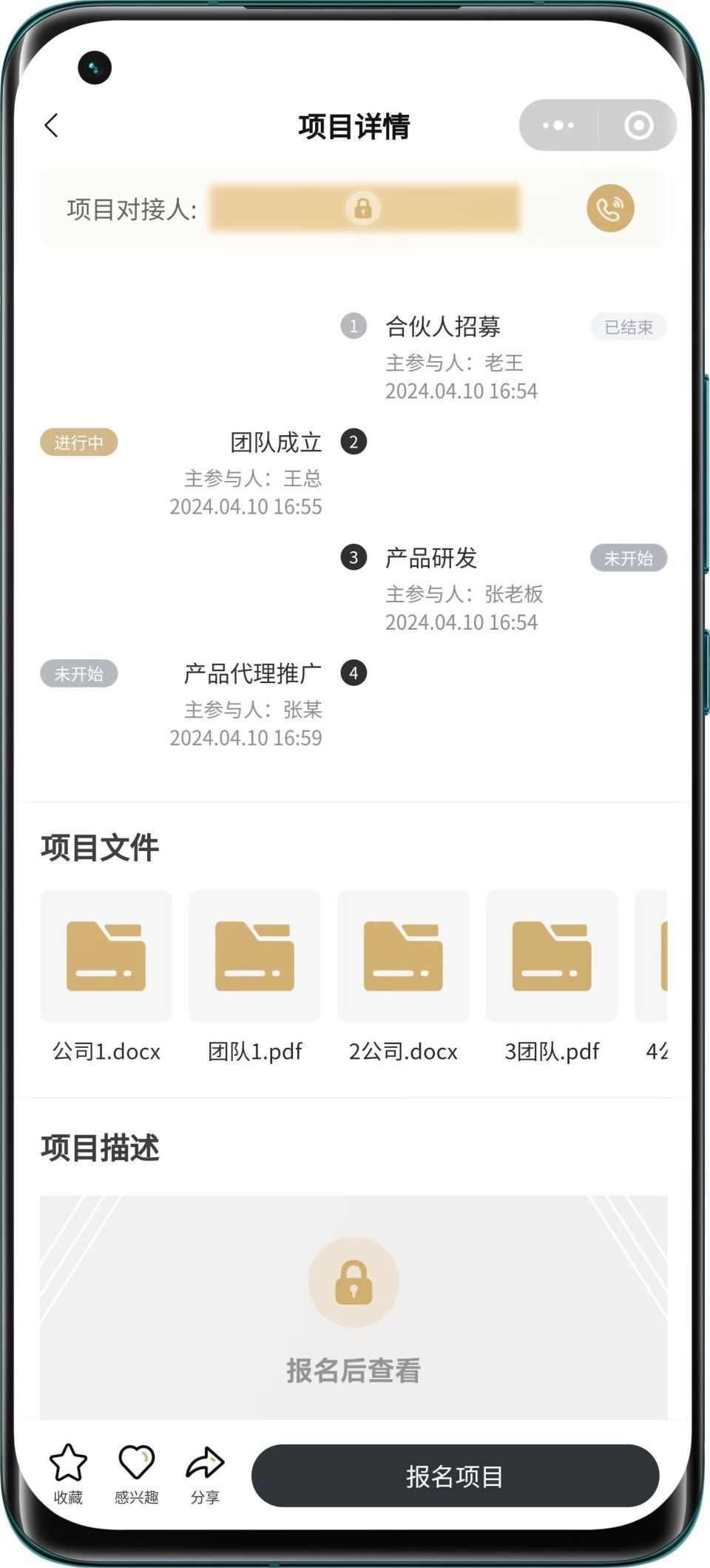Tap the locked 报名后查看 description area
The width and height of the screenshot is (710, 1568).
pos(354,1308)
